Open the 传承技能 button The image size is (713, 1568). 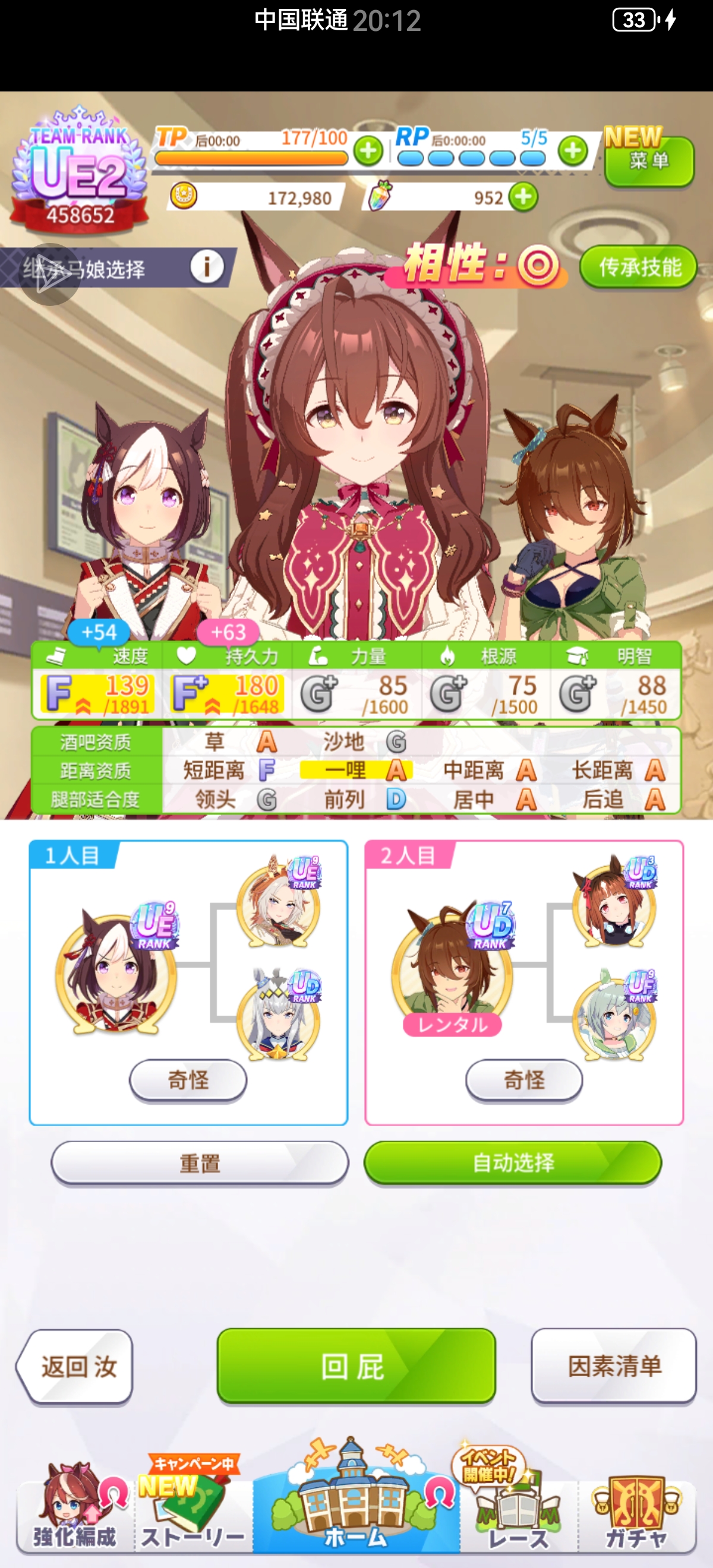point(639,267)
